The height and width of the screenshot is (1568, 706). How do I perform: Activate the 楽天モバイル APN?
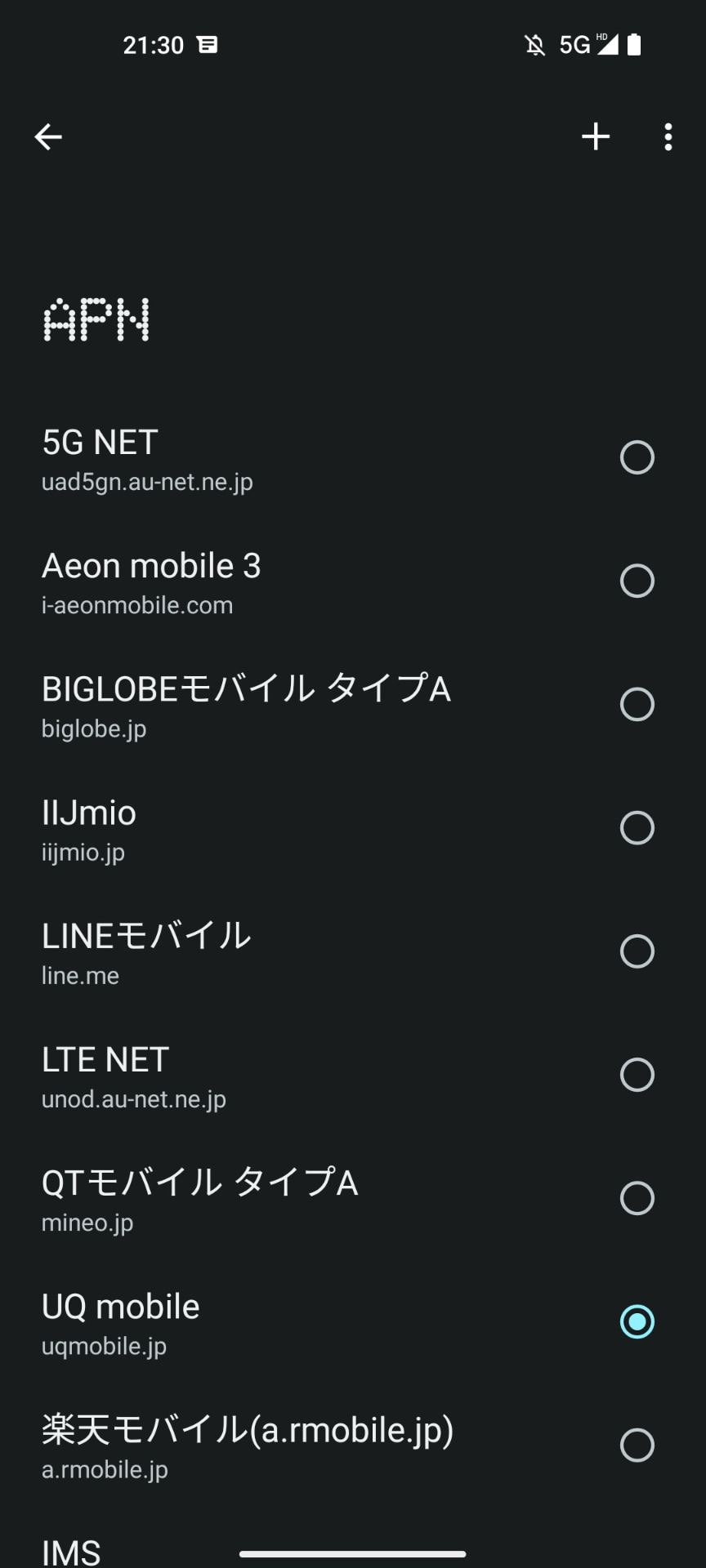point(637,1445)
